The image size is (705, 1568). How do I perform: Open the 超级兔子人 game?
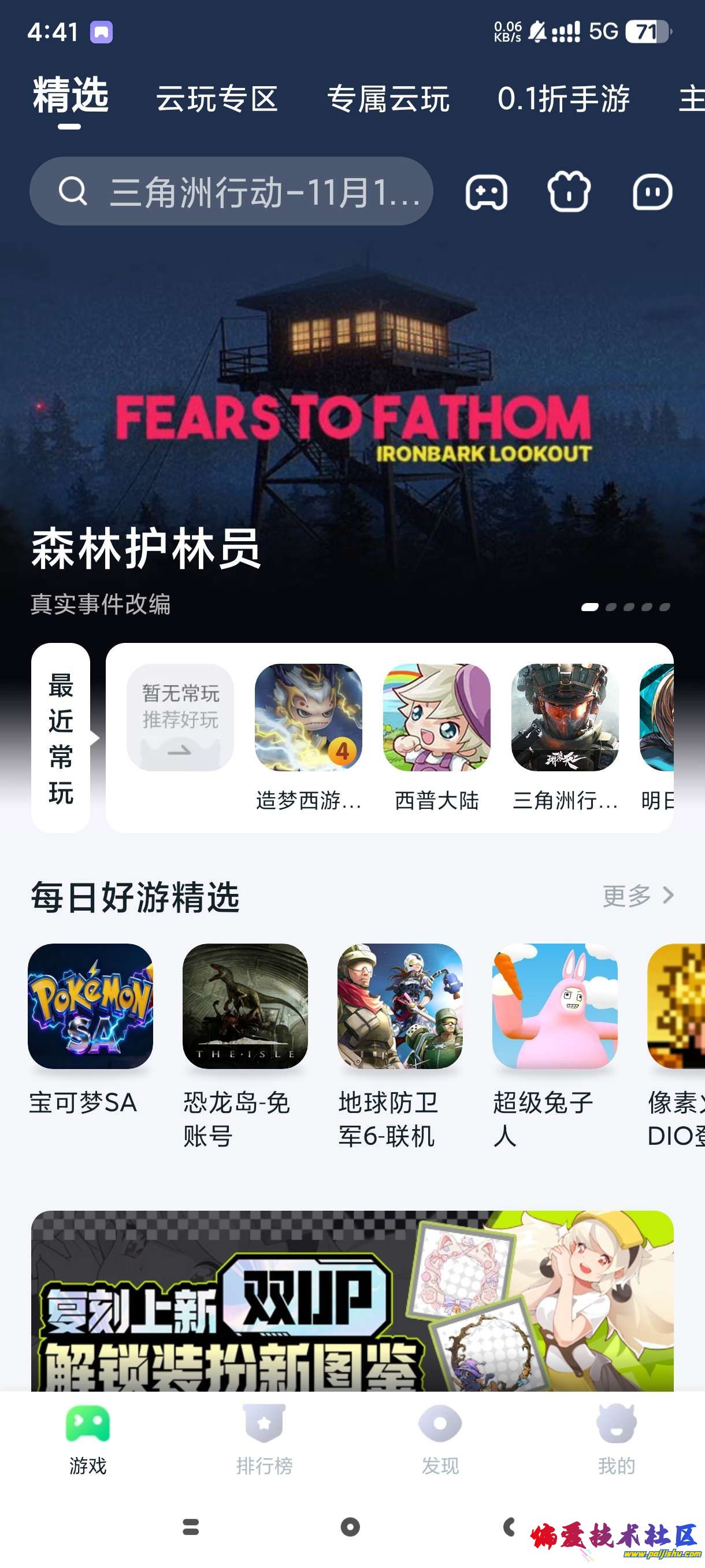coord(554,1006)
